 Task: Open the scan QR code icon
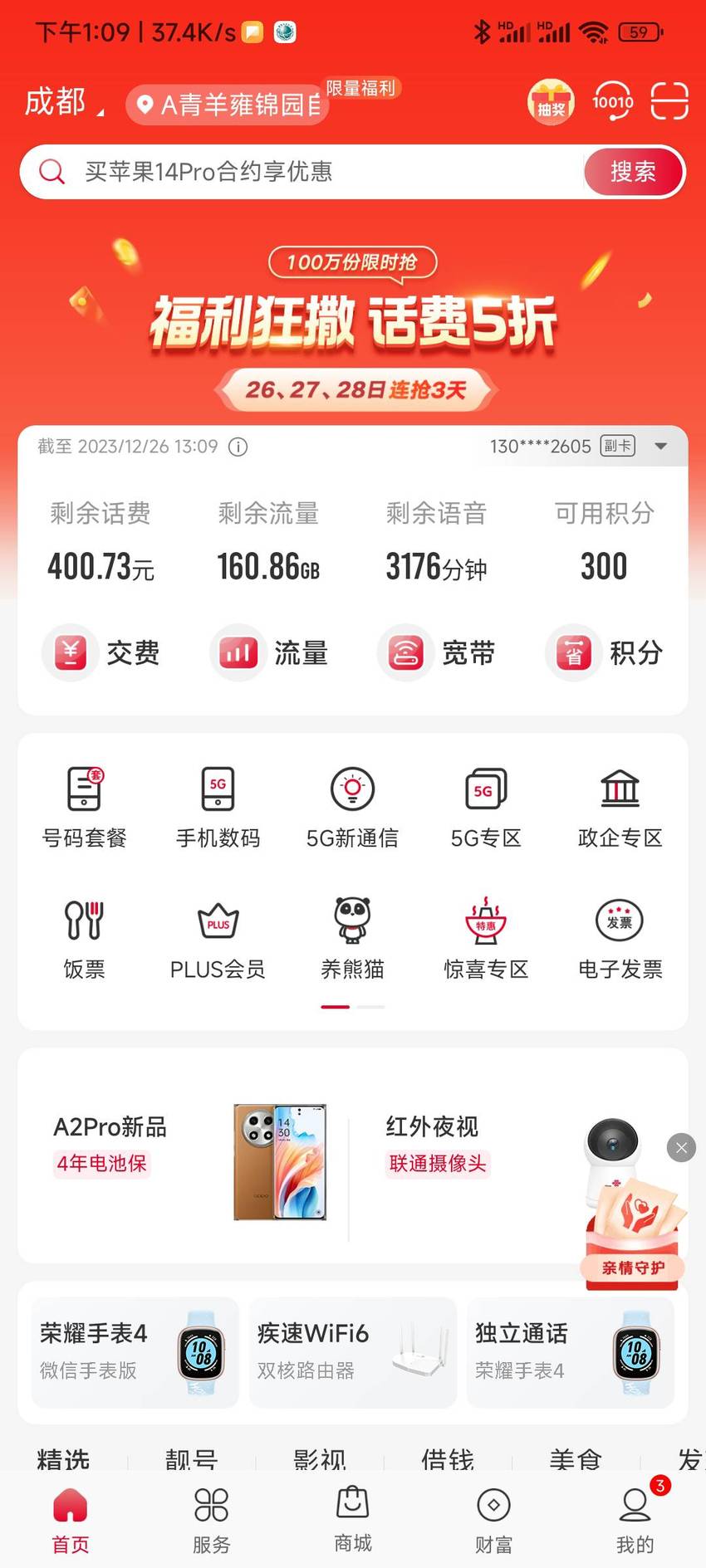tap(669, 102)
